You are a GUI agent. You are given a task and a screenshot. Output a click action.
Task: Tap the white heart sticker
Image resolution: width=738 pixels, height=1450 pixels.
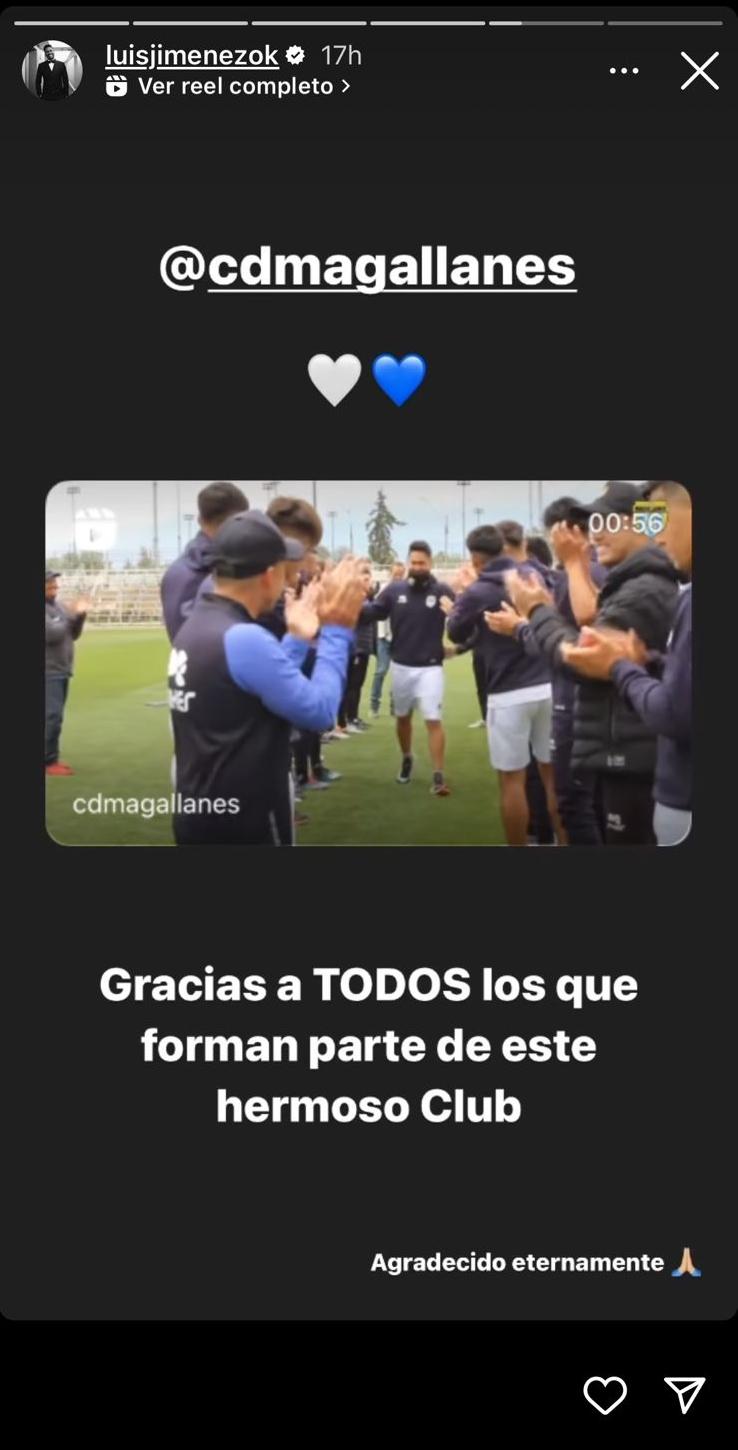tap(336, 378)
